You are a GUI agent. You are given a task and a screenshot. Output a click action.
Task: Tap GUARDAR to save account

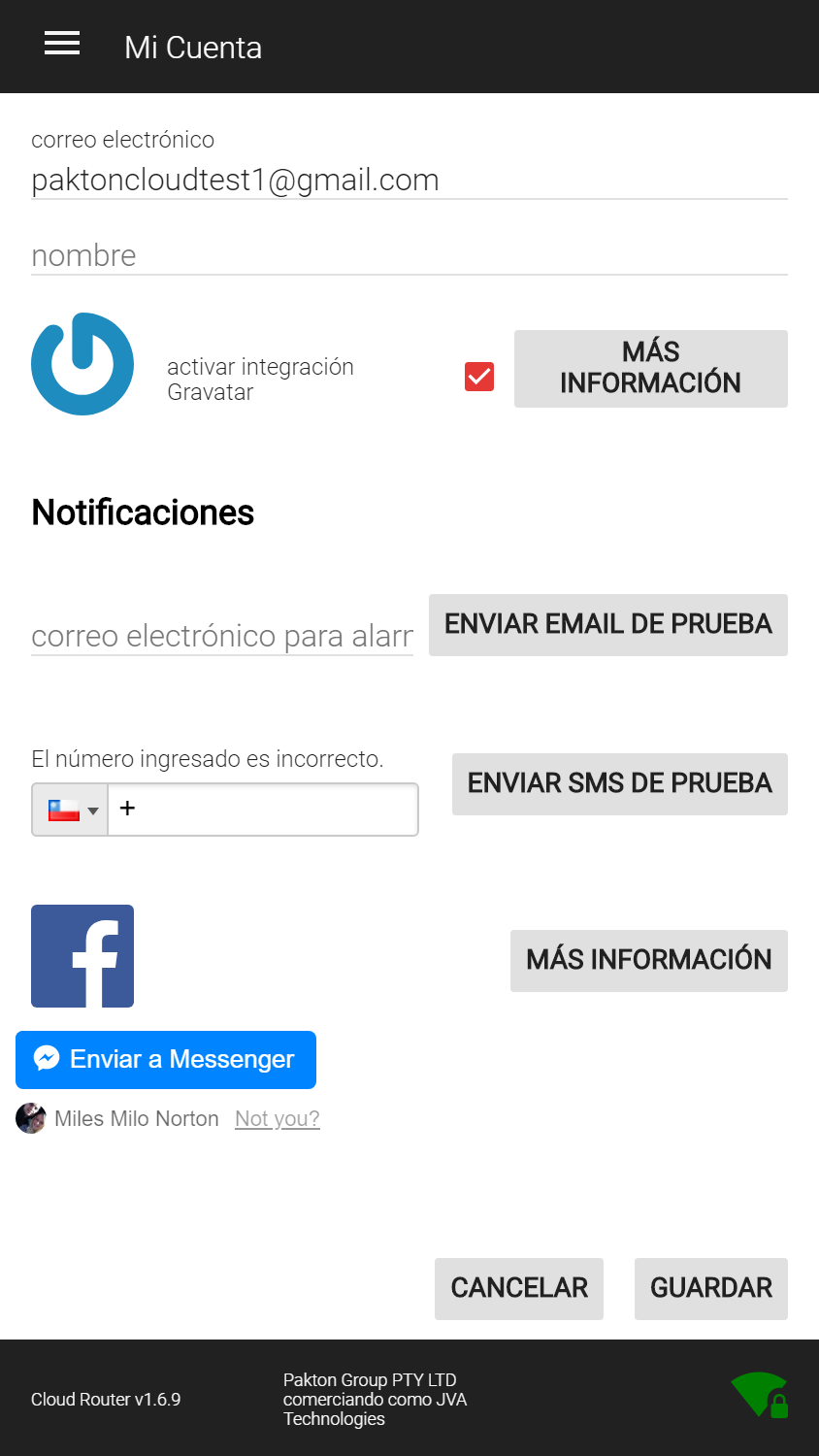[x=711, y=1288]
